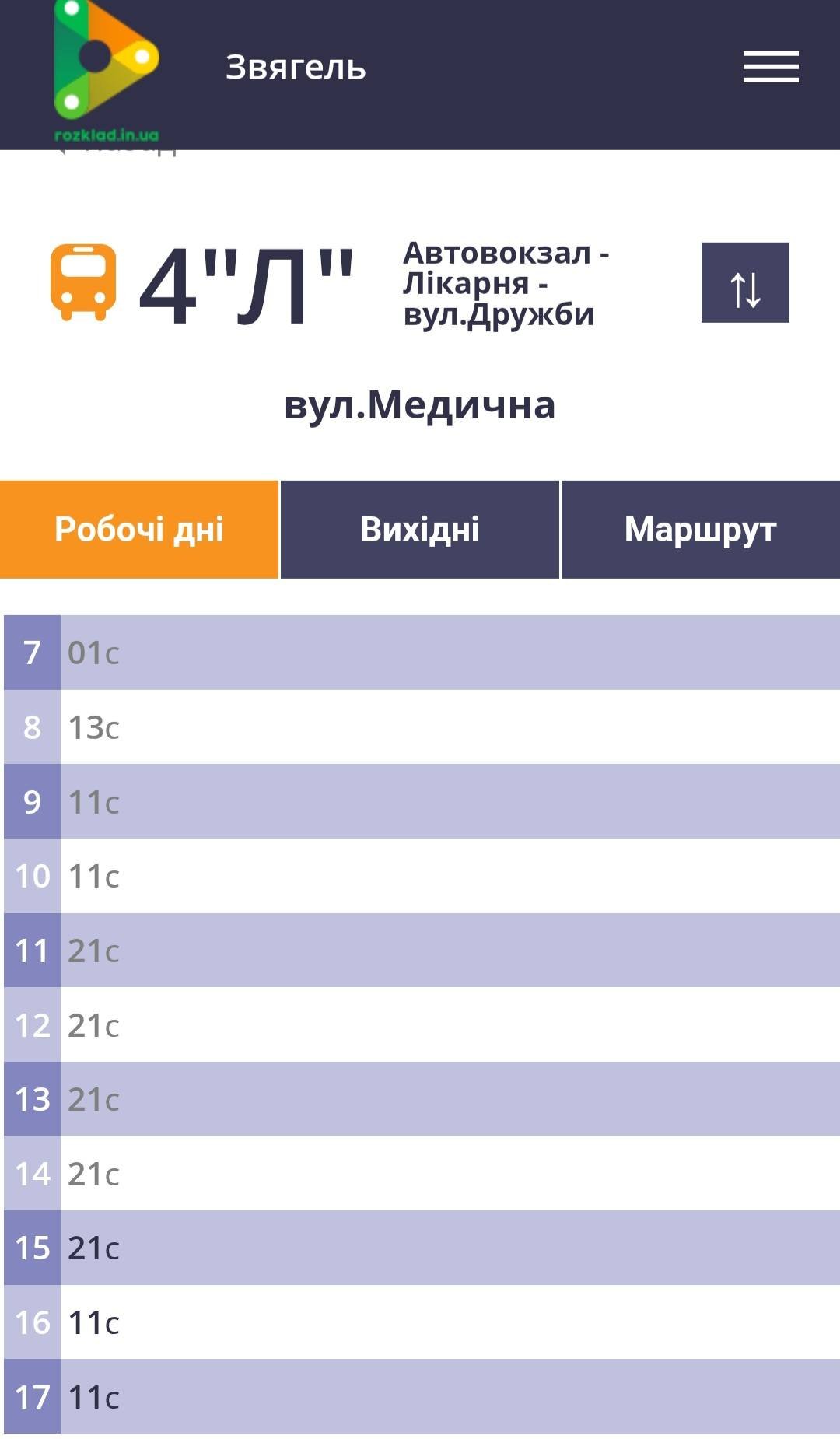Open the hamburger menu
This screenshot has width=840, height=1439.
(770, 67)
